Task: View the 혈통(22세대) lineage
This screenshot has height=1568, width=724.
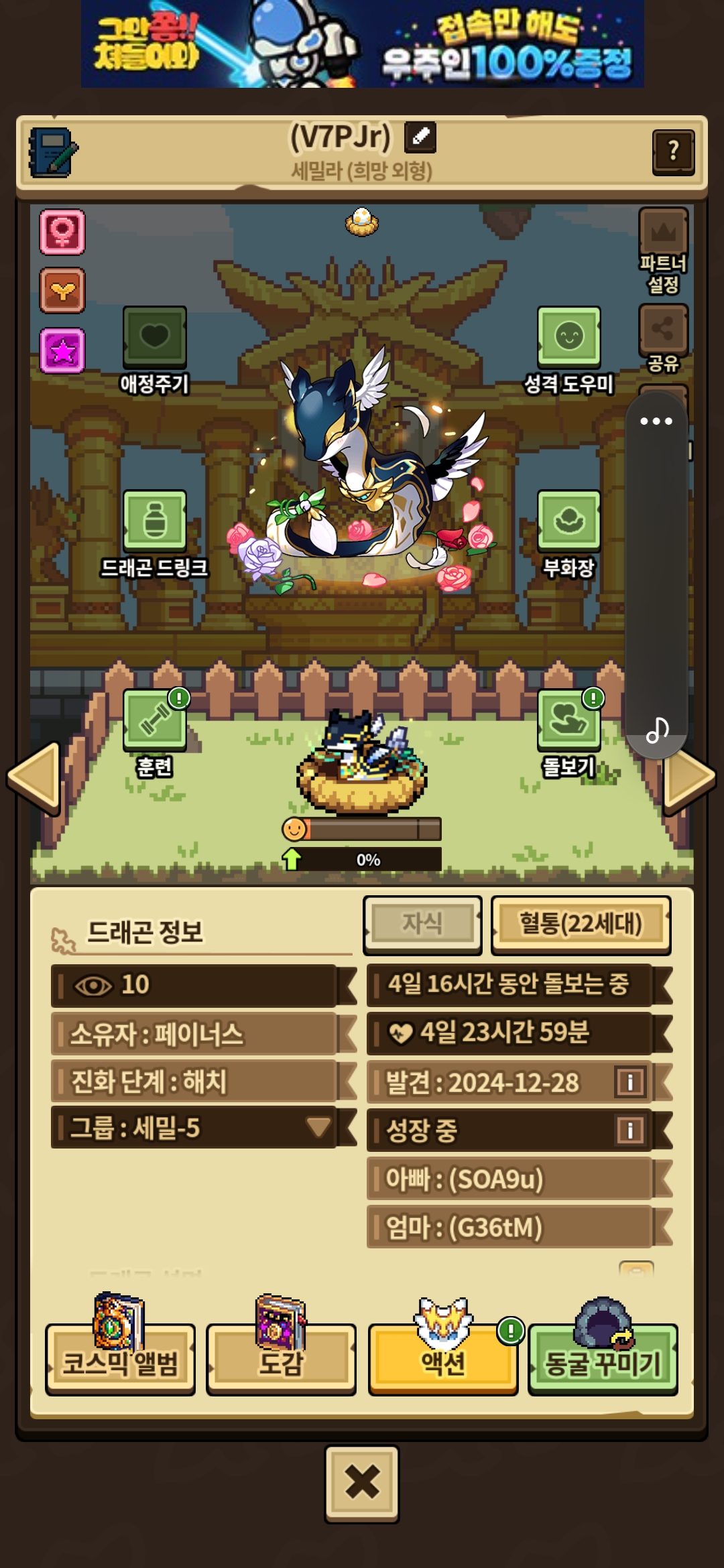Action: pos(581,925)
